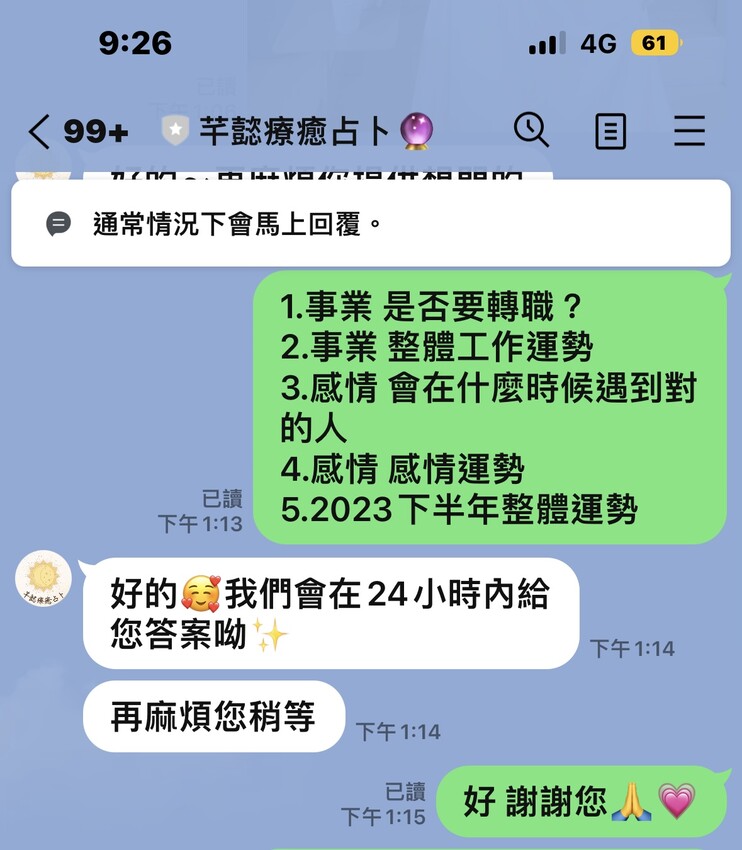
Task: Tap the 4G network status icon
Action: 597,43
